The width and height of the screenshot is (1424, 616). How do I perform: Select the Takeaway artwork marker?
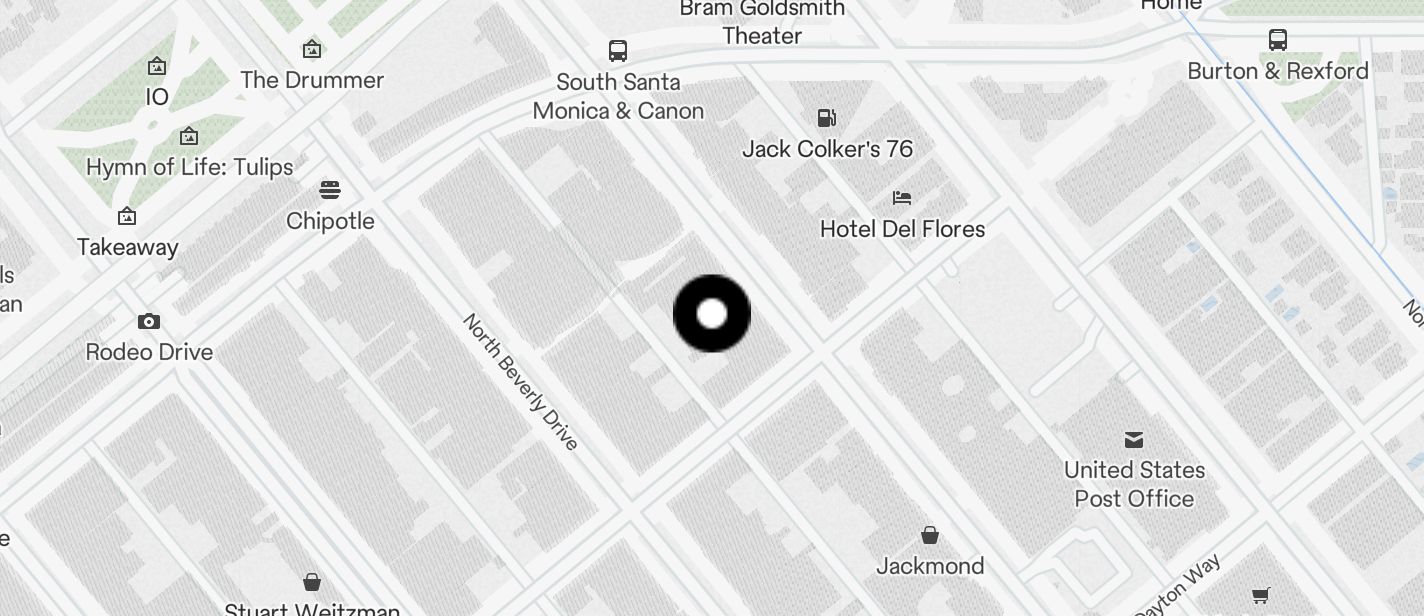(x=127, y=217)
